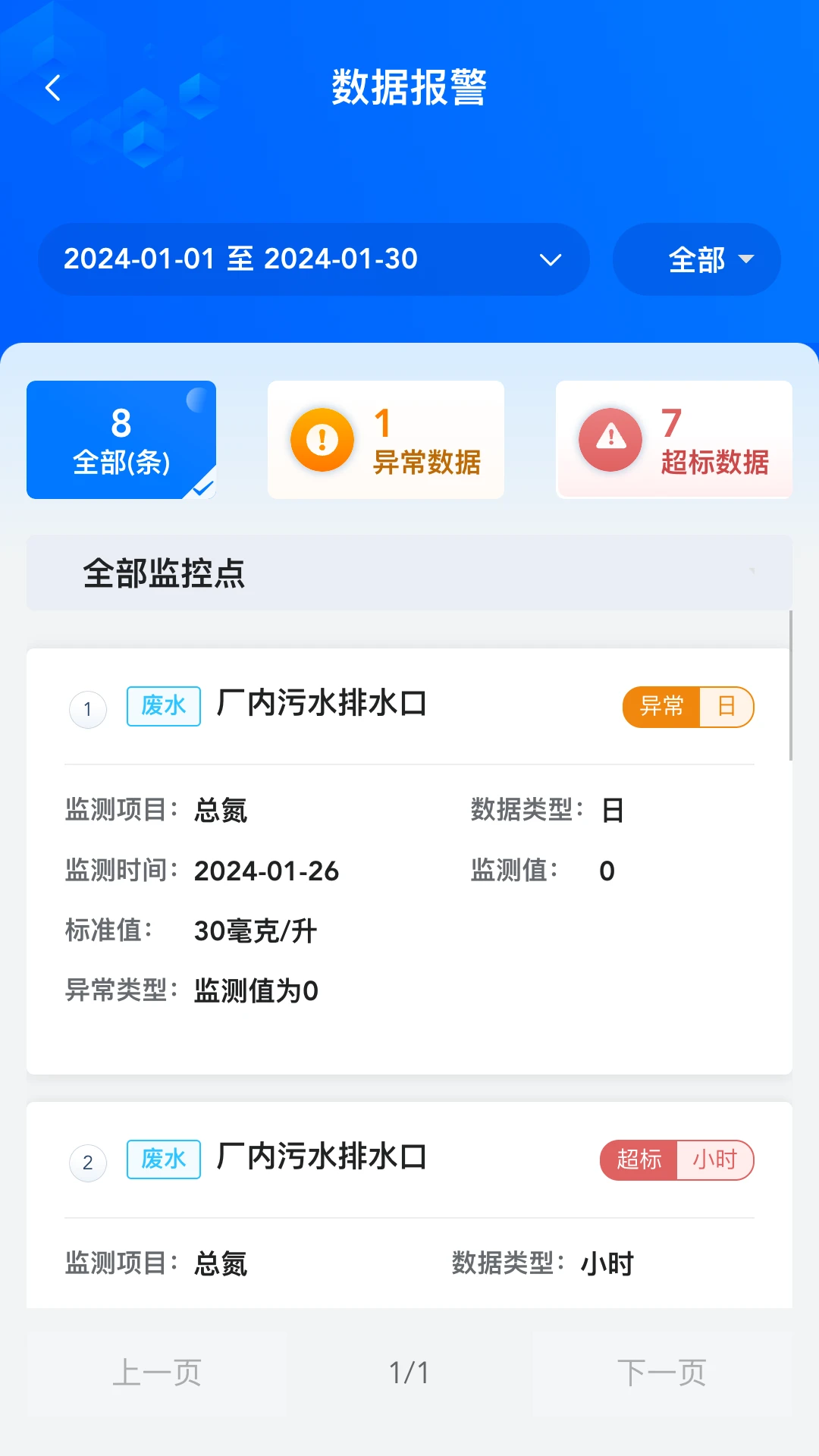Open the 全部 filter dropdown

click(695, 259)
